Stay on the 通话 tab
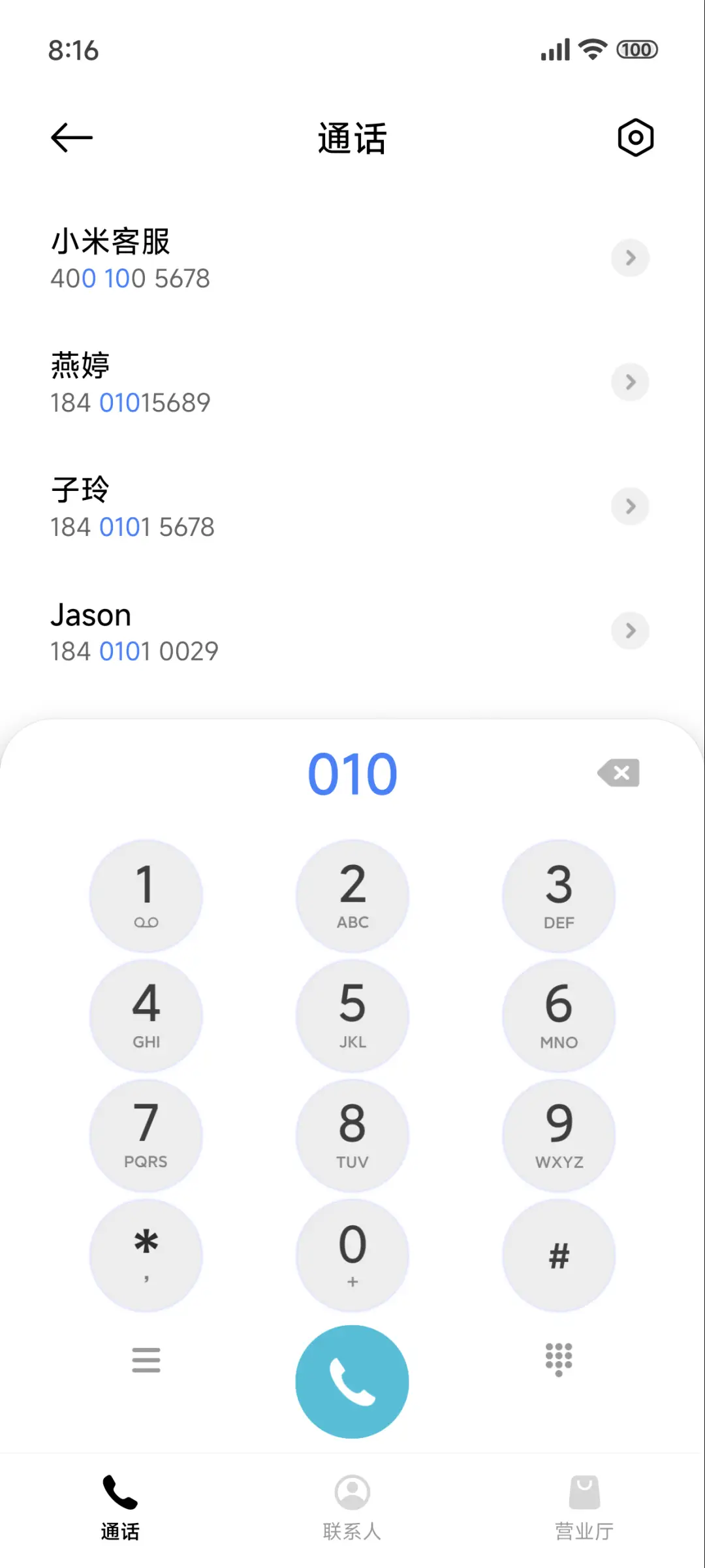The height and width of the screenshot is (1568, 705). (x=119, y=1508)
